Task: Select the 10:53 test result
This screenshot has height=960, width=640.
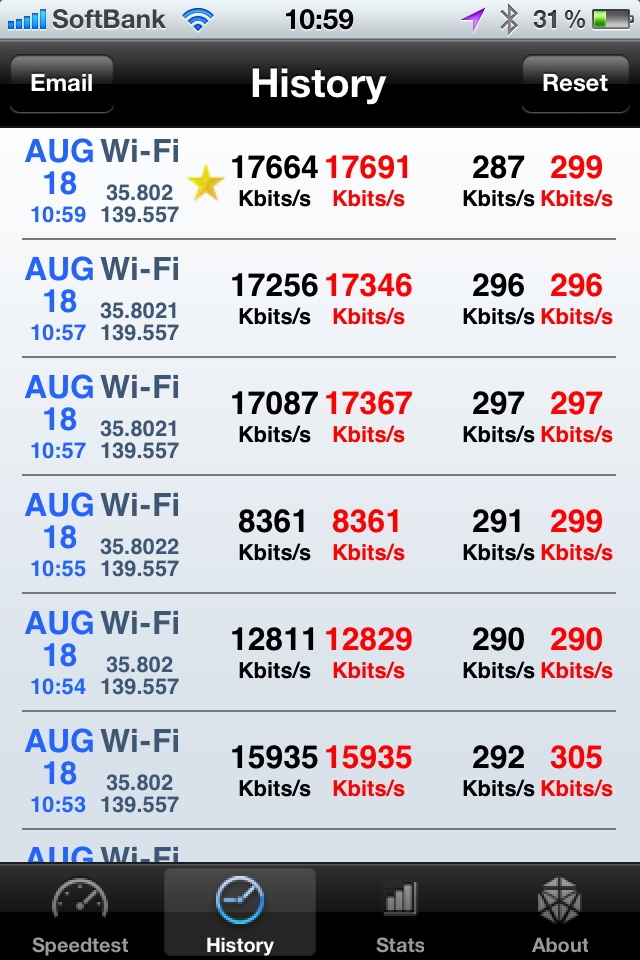Action: [320, 772]
